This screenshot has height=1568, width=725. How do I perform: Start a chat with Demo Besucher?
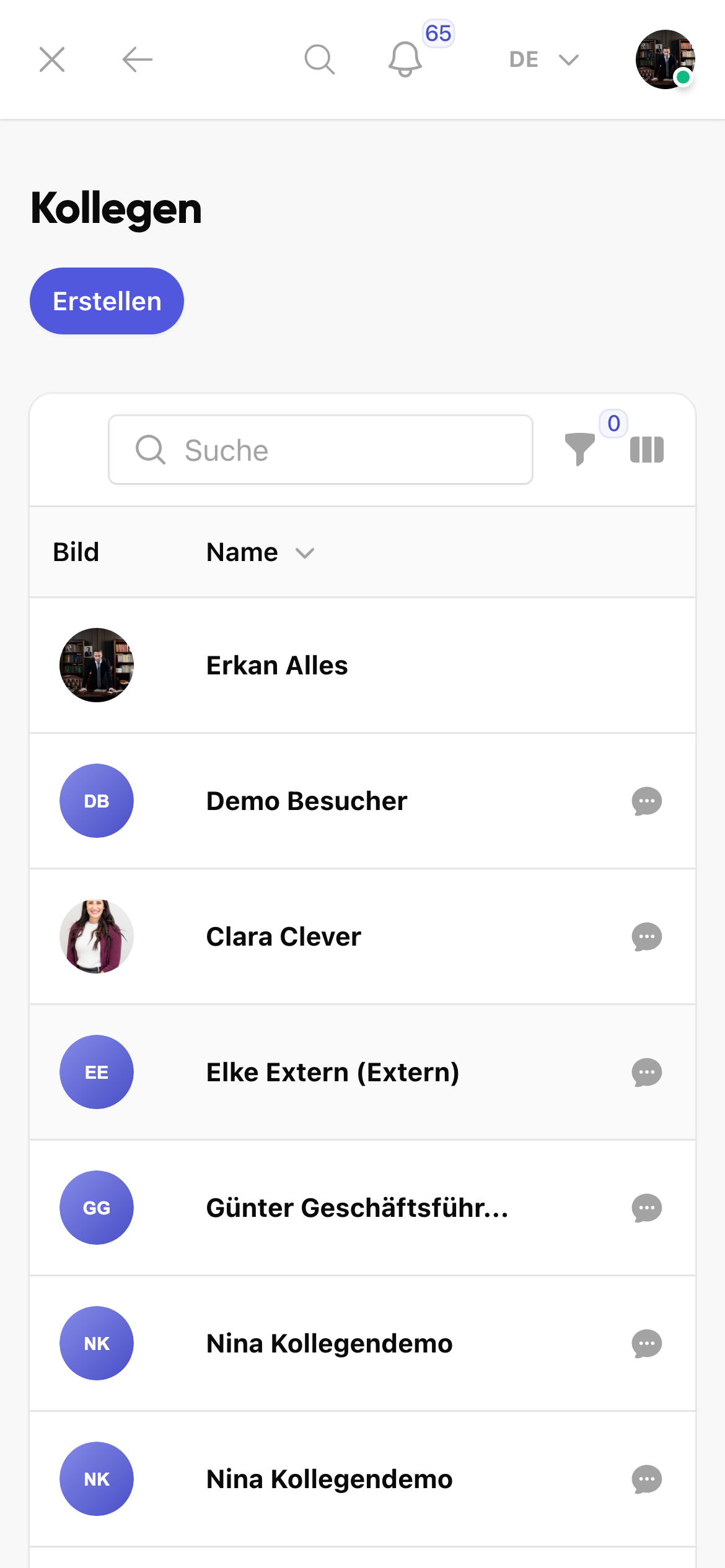646,801
